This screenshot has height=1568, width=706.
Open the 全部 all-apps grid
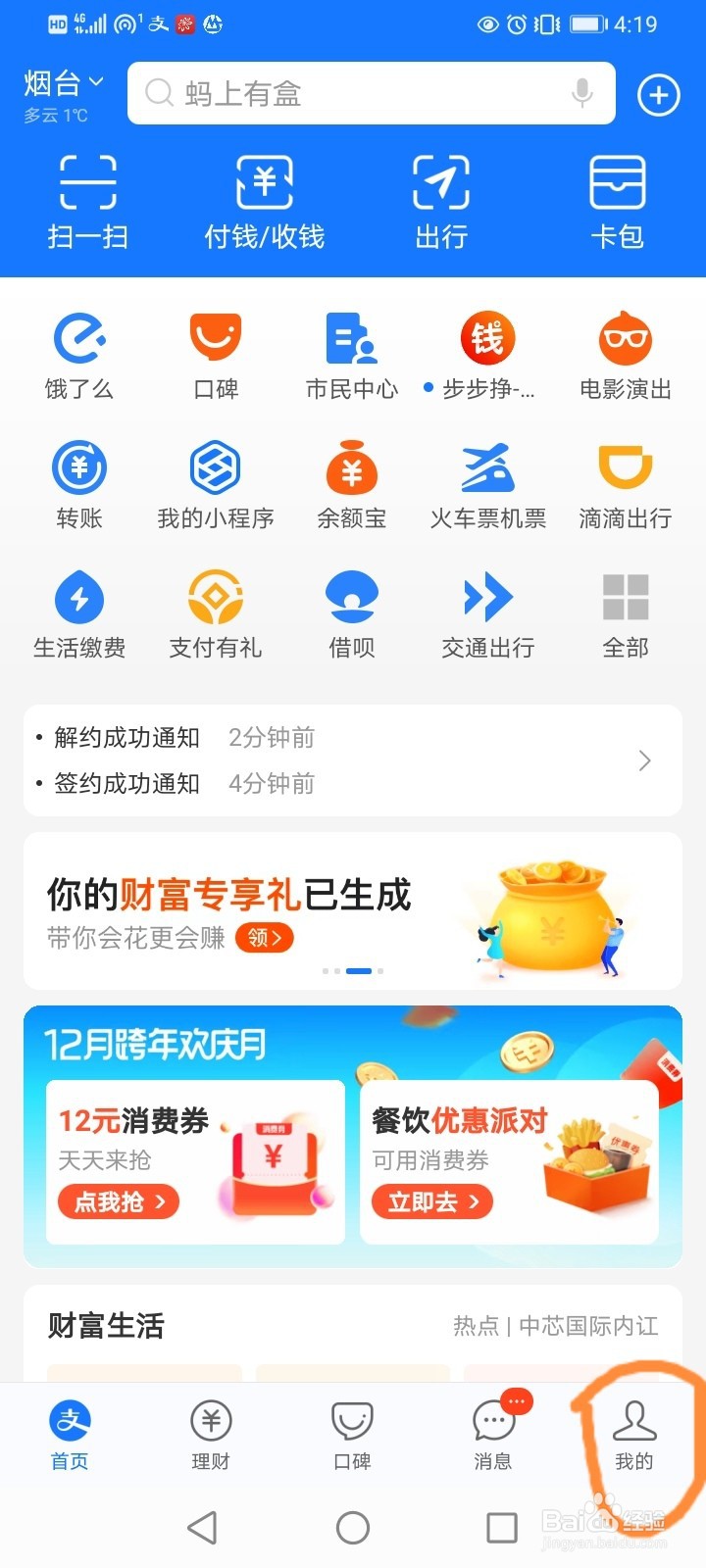coord(624,612)
